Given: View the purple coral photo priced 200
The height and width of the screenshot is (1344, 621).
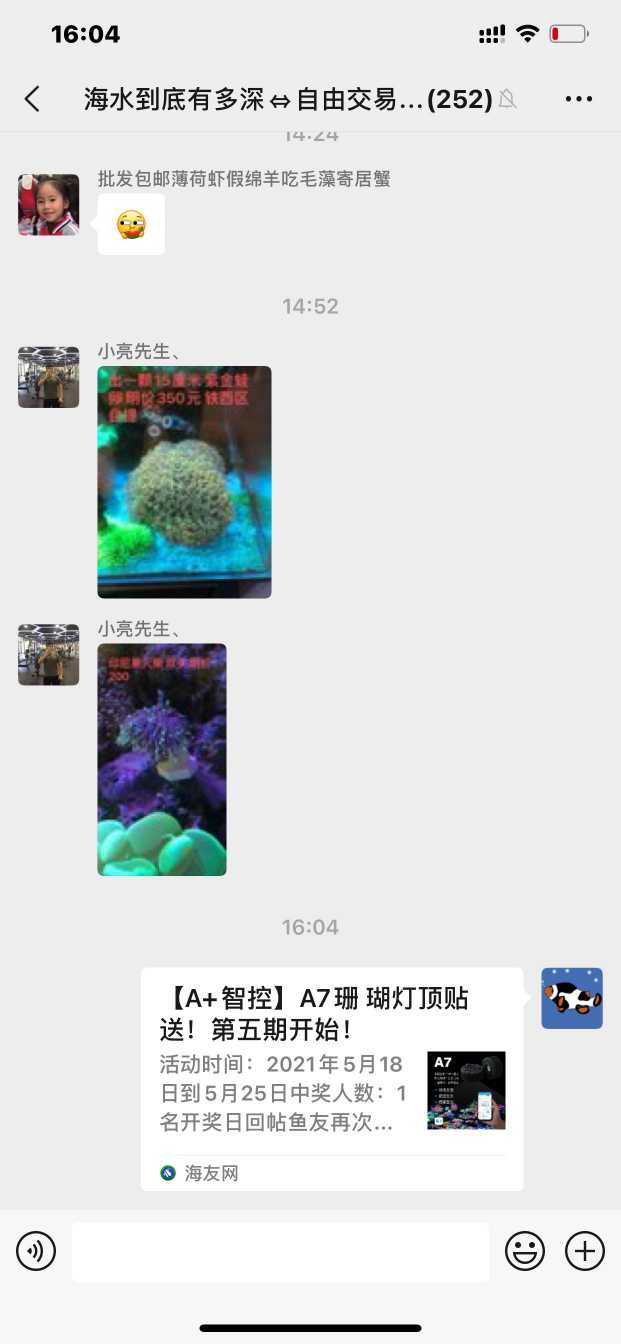Looking at the screenshot, I should pos(162,759).
